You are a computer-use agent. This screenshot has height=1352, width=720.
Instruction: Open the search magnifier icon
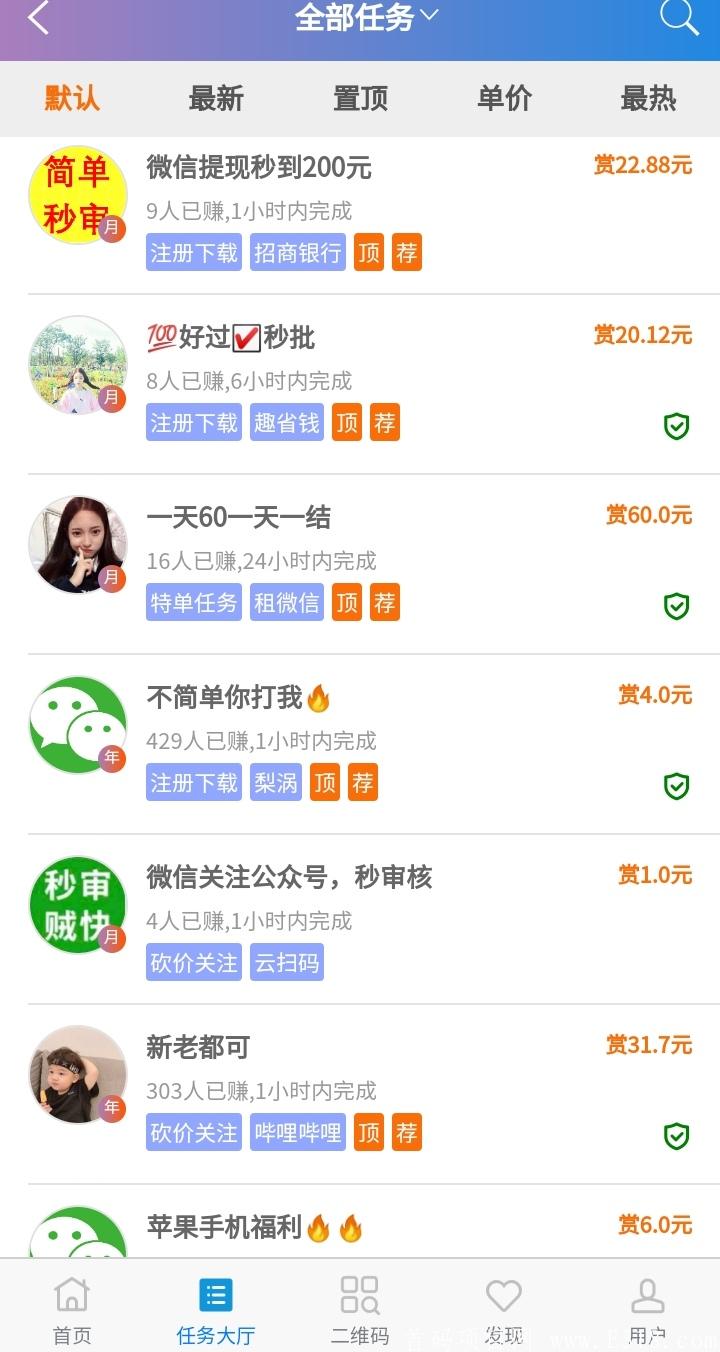[x=678, y=18]
